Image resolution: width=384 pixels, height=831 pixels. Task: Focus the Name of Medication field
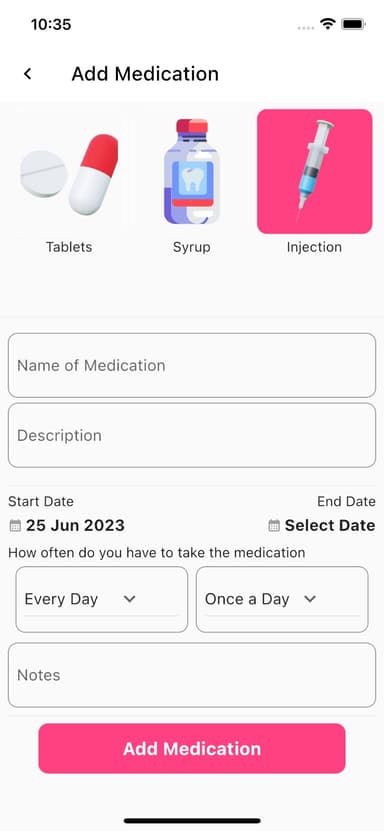192,365
